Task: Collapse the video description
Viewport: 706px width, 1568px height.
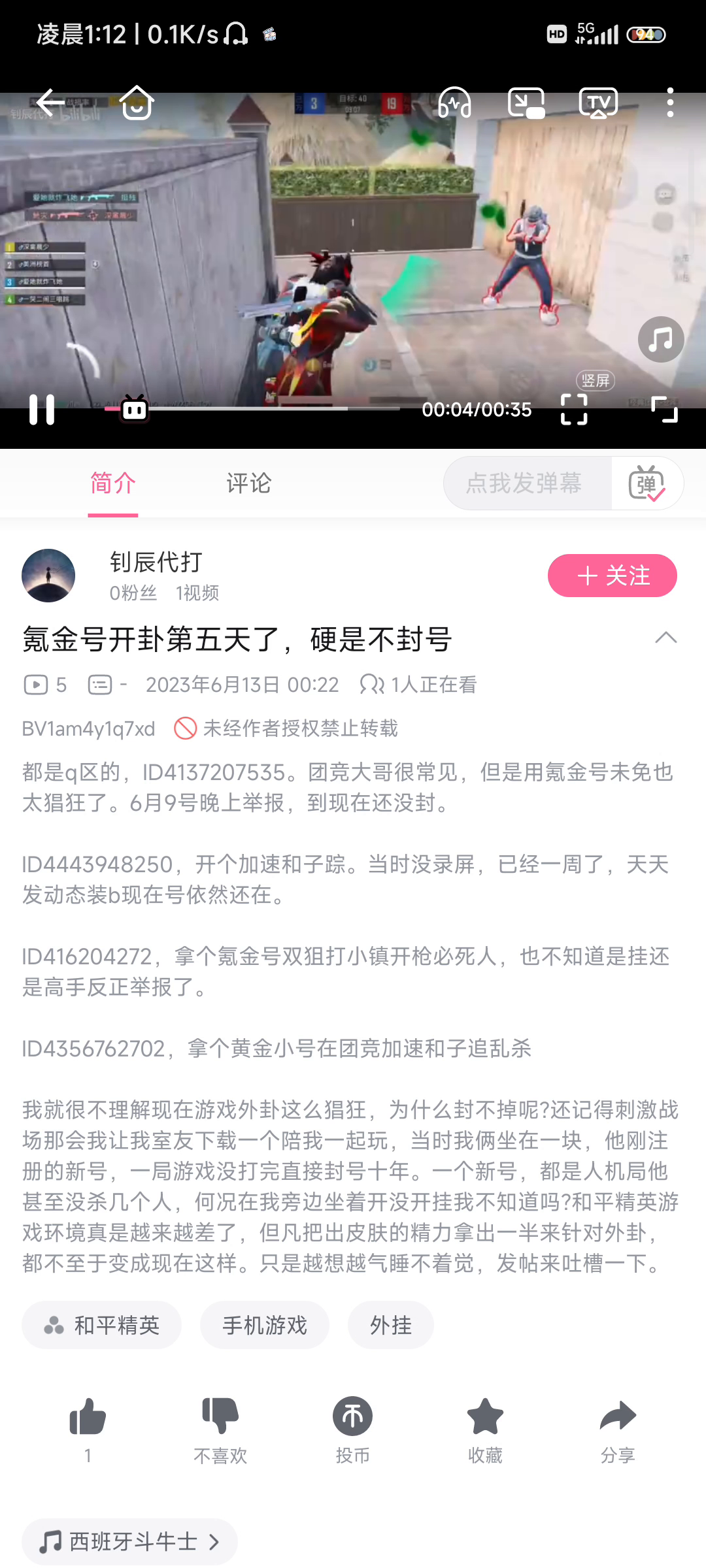Action: 666,638
